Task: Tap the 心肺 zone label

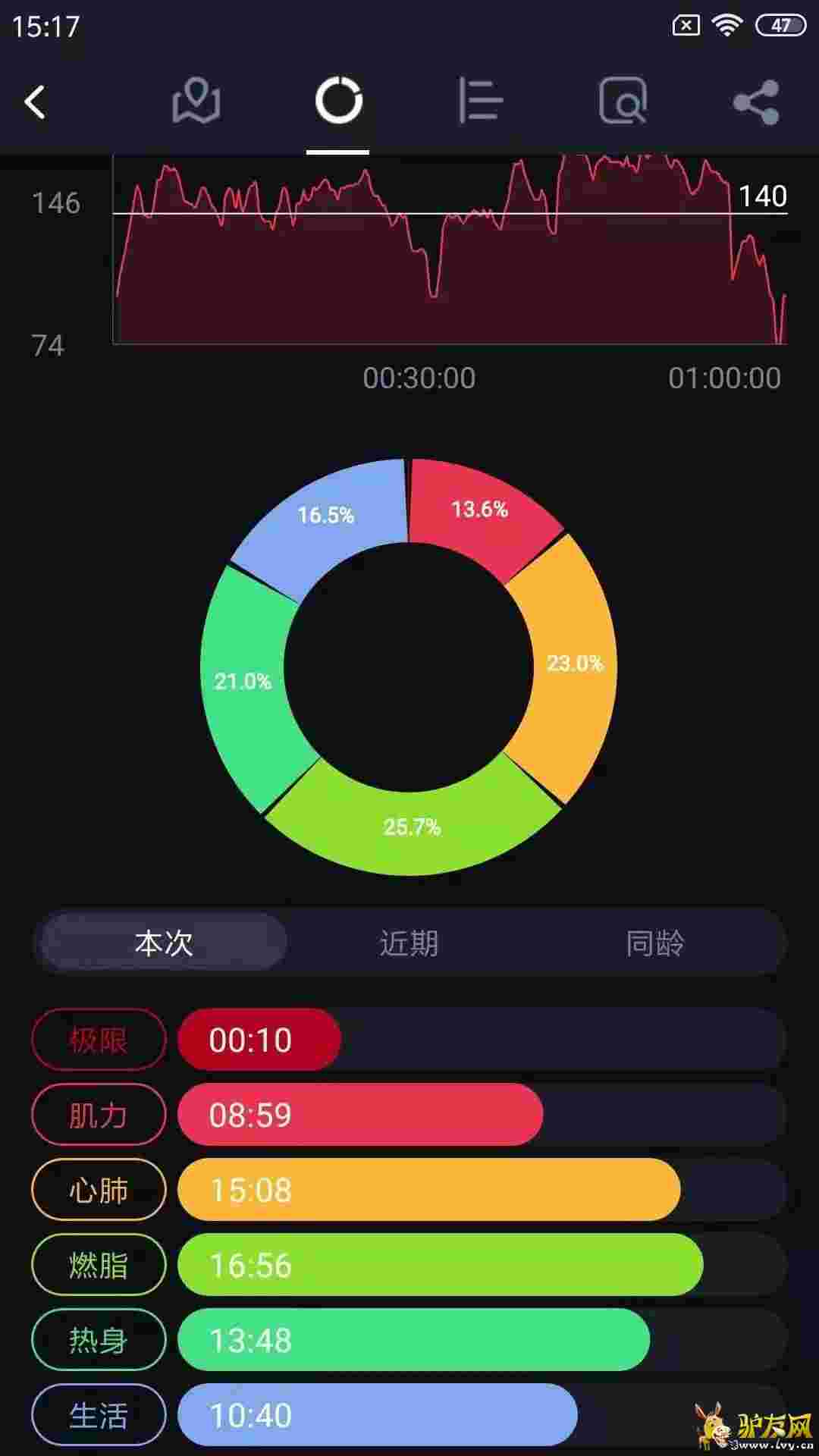Action: click(x=99, y=1190)
